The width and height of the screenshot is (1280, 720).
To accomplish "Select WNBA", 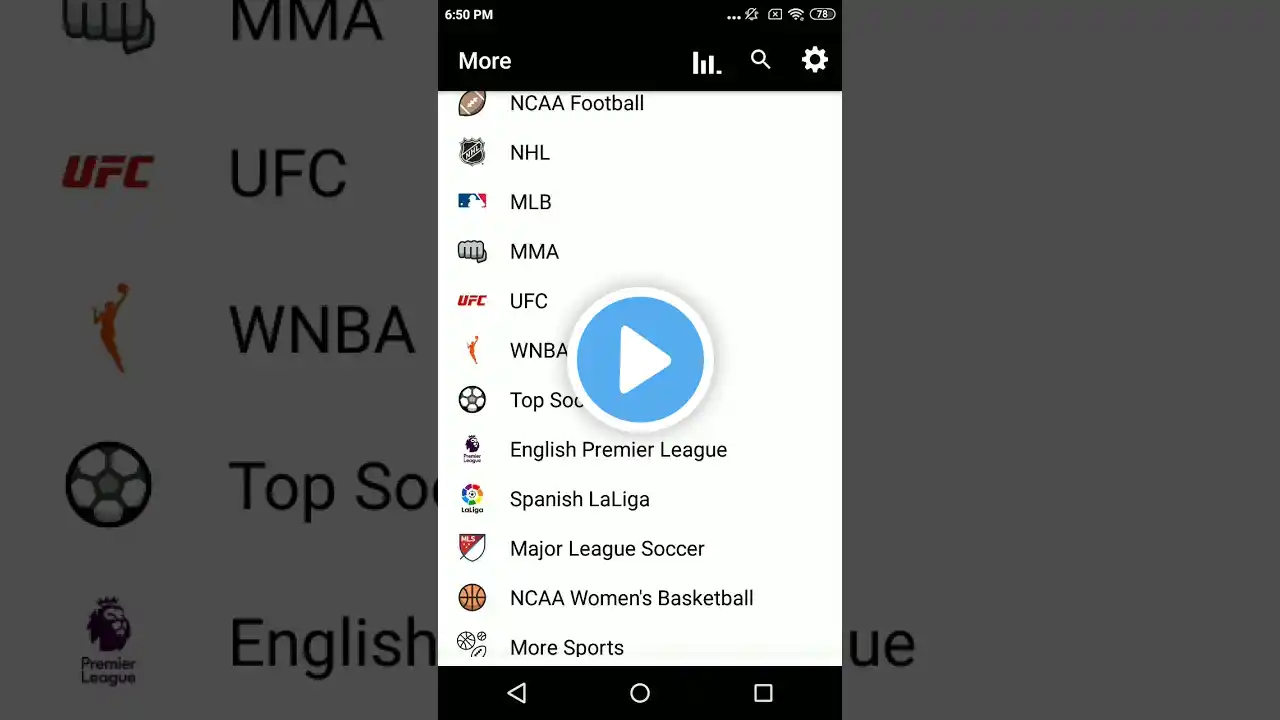I will tap(538, 350).
